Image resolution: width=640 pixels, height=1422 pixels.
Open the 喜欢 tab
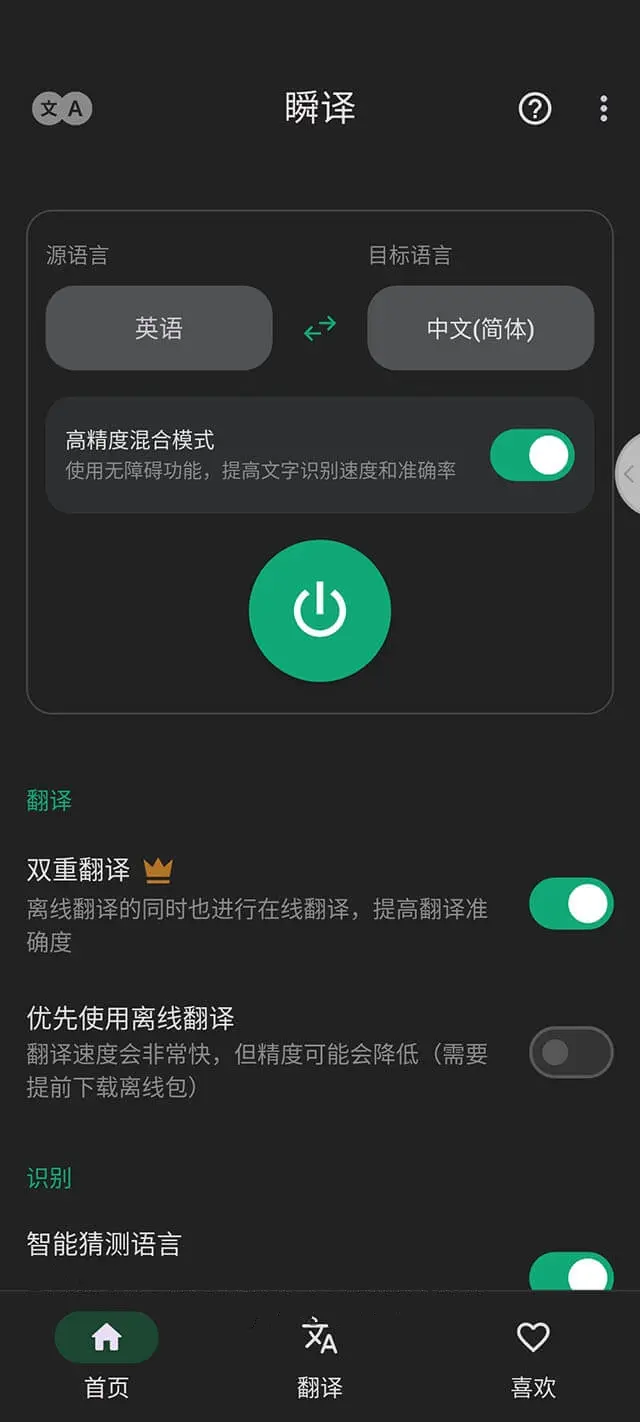[x=533, y=1355]
